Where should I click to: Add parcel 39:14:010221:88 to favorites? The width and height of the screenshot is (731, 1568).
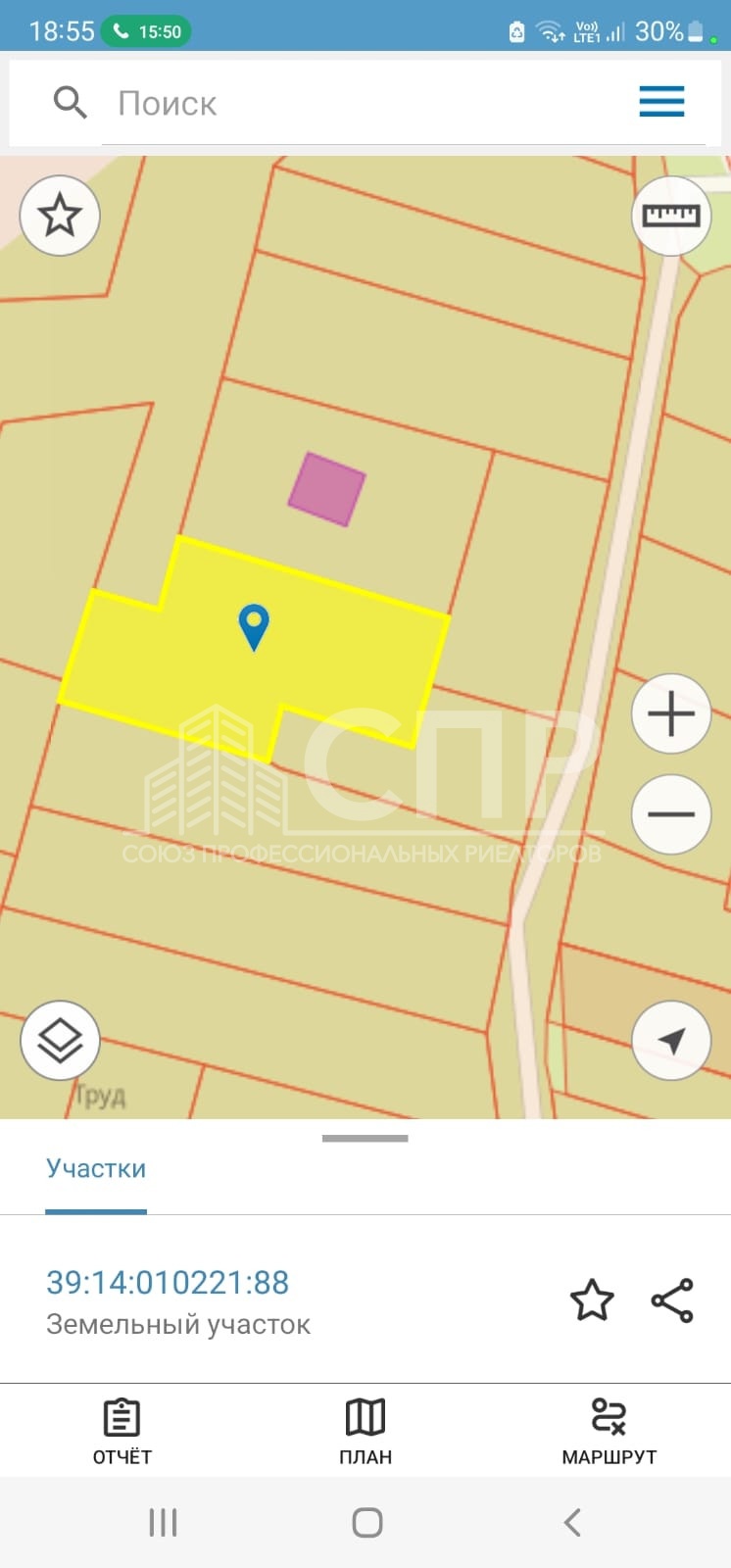coord(592,1300)
